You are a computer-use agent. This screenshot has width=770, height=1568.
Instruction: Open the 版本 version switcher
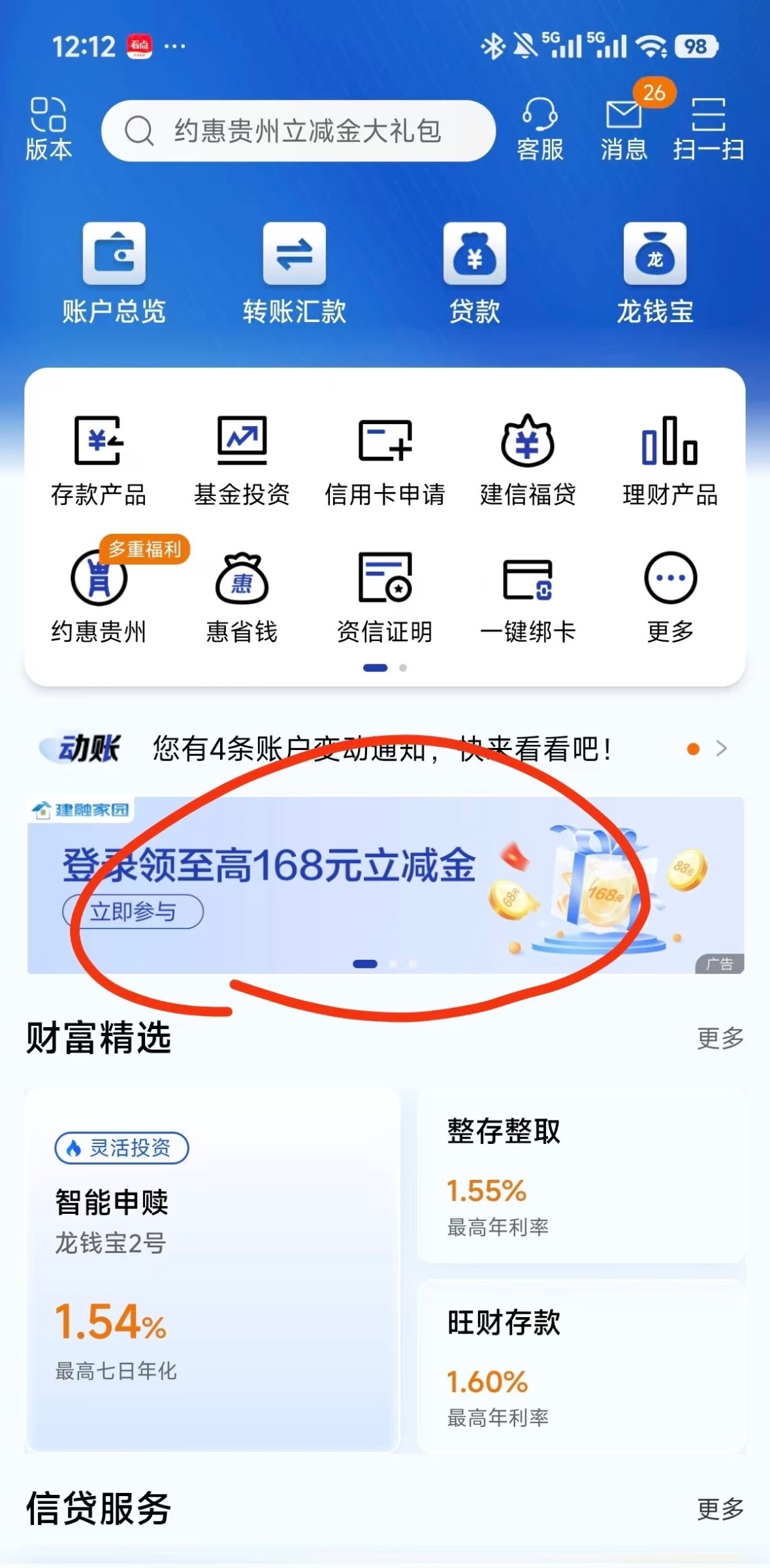pos(48,129)
